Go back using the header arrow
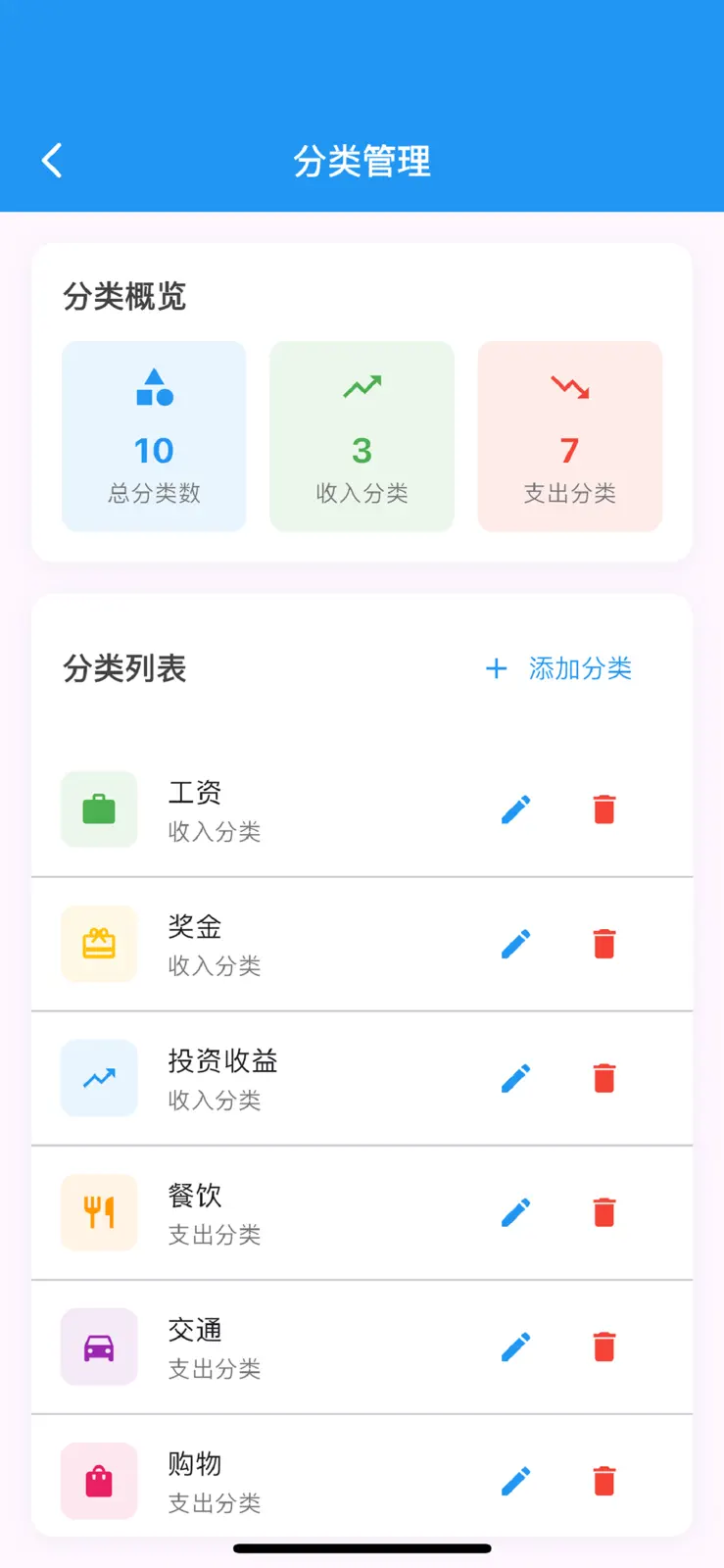This screenshot has width=724, height=1568. [x=53, y=161]
